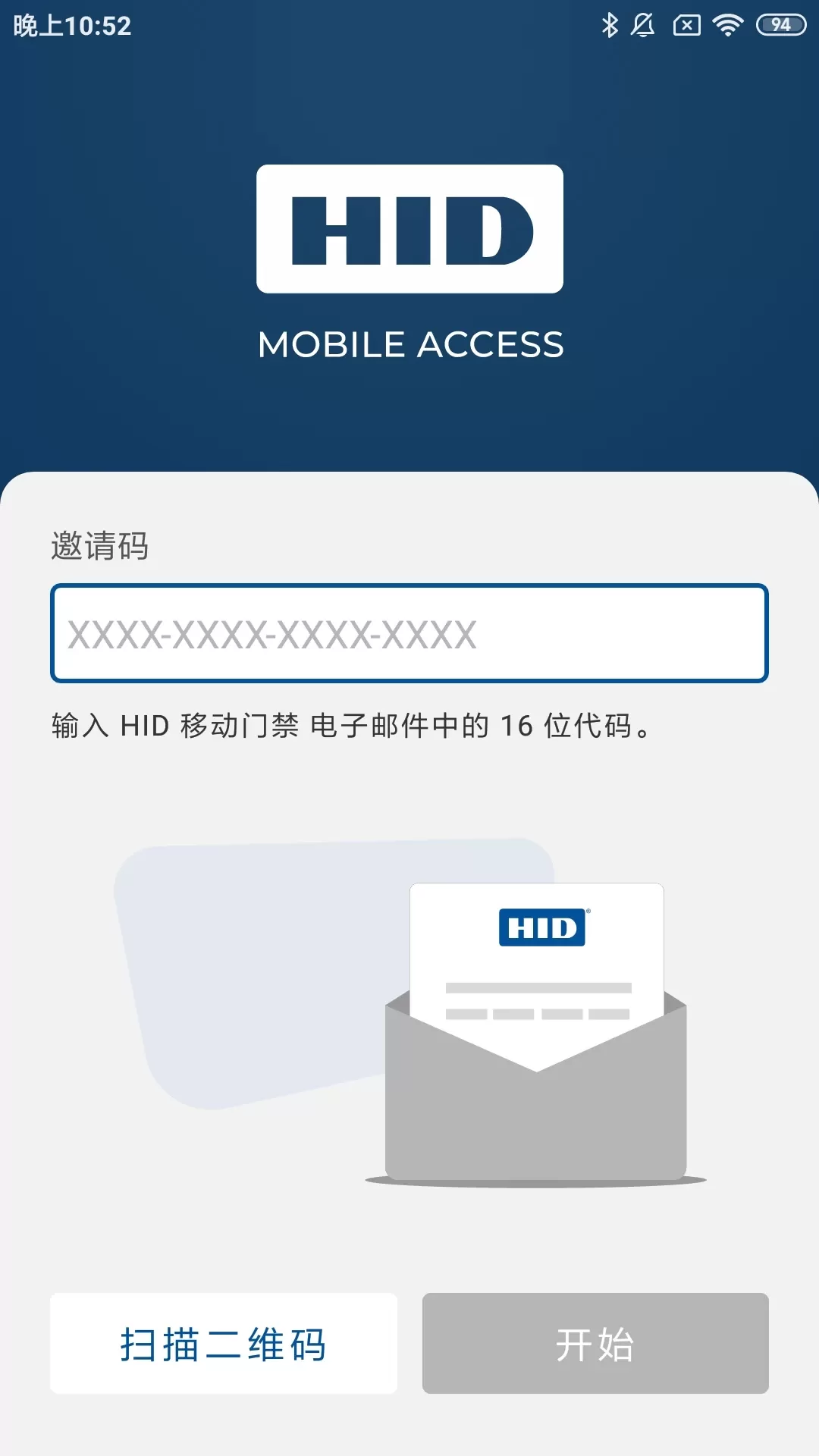Tap the 开始 start button
Screen dimensions: 819x1456
(x=595, y=1343)
